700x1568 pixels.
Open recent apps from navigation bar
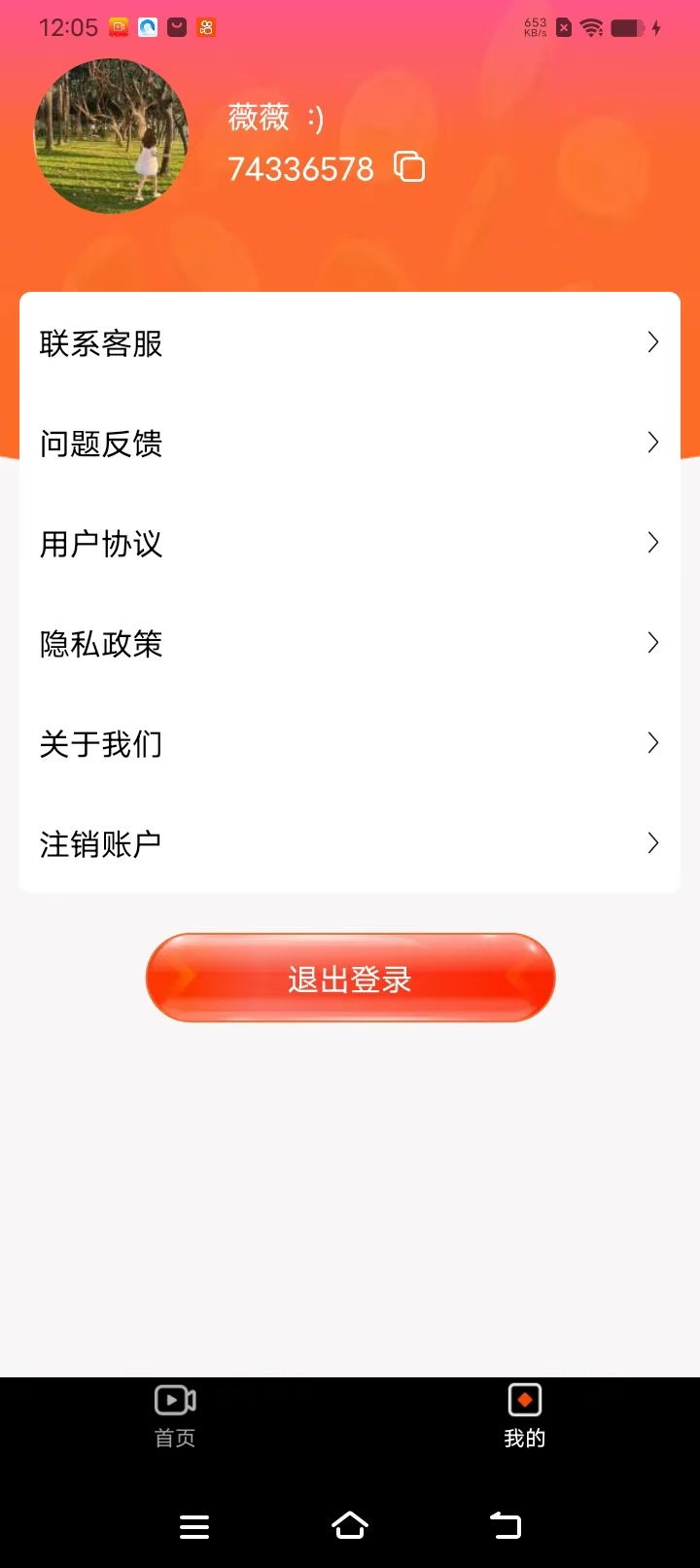pos(194,1527)
